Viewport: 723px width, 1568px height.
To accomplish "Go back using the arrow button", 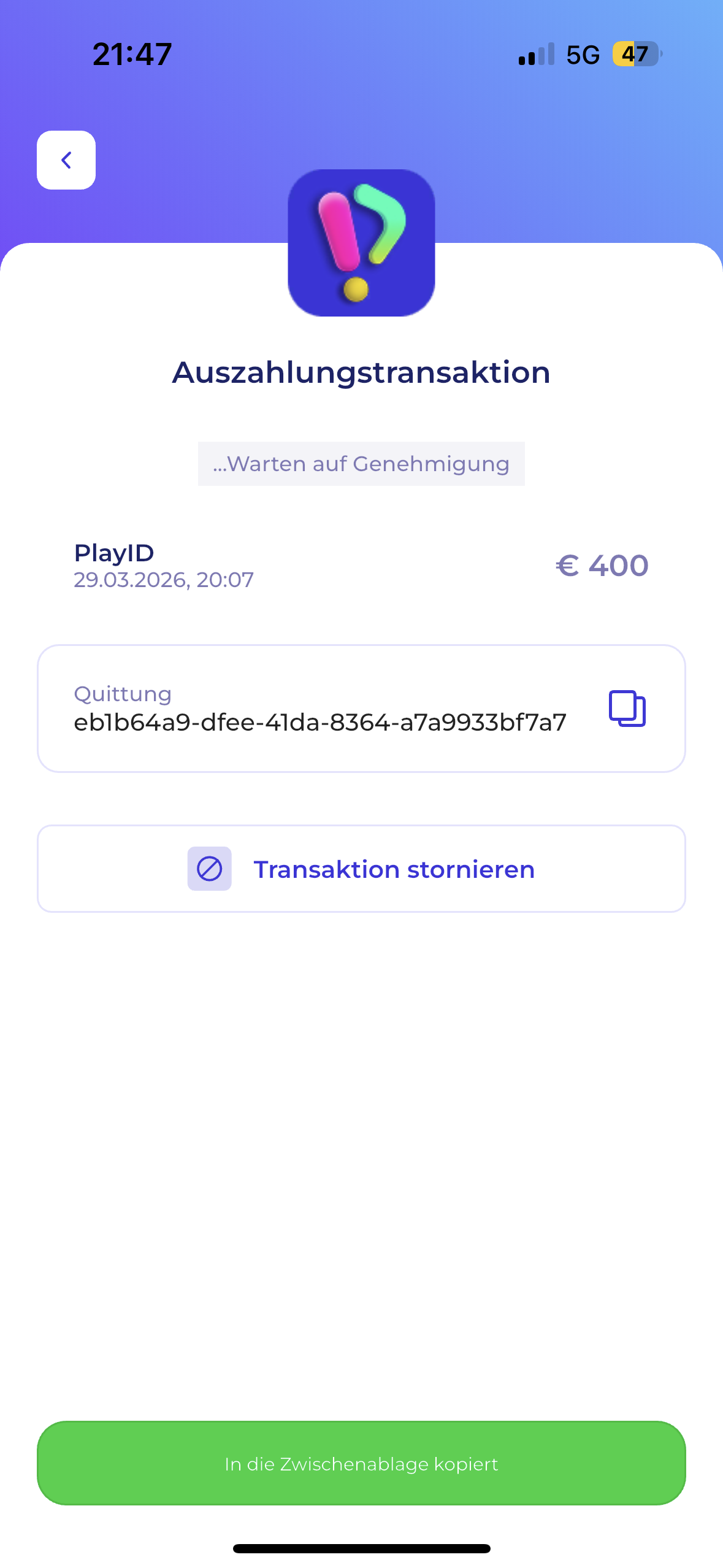I will 66,160.
